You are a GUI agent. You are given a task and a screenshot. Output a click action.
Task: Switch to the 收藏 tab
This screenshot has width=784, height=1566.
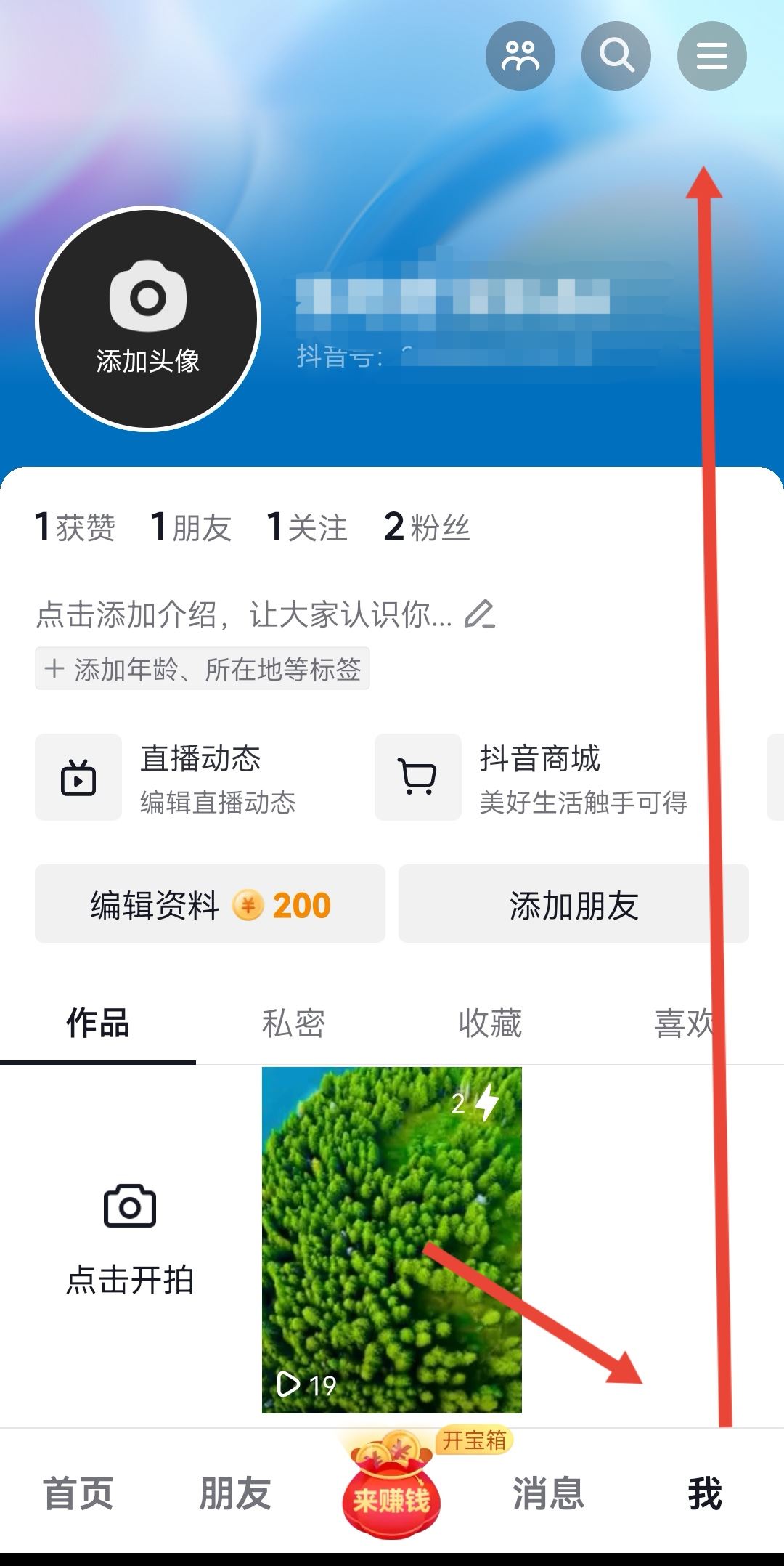[490, 1023]
